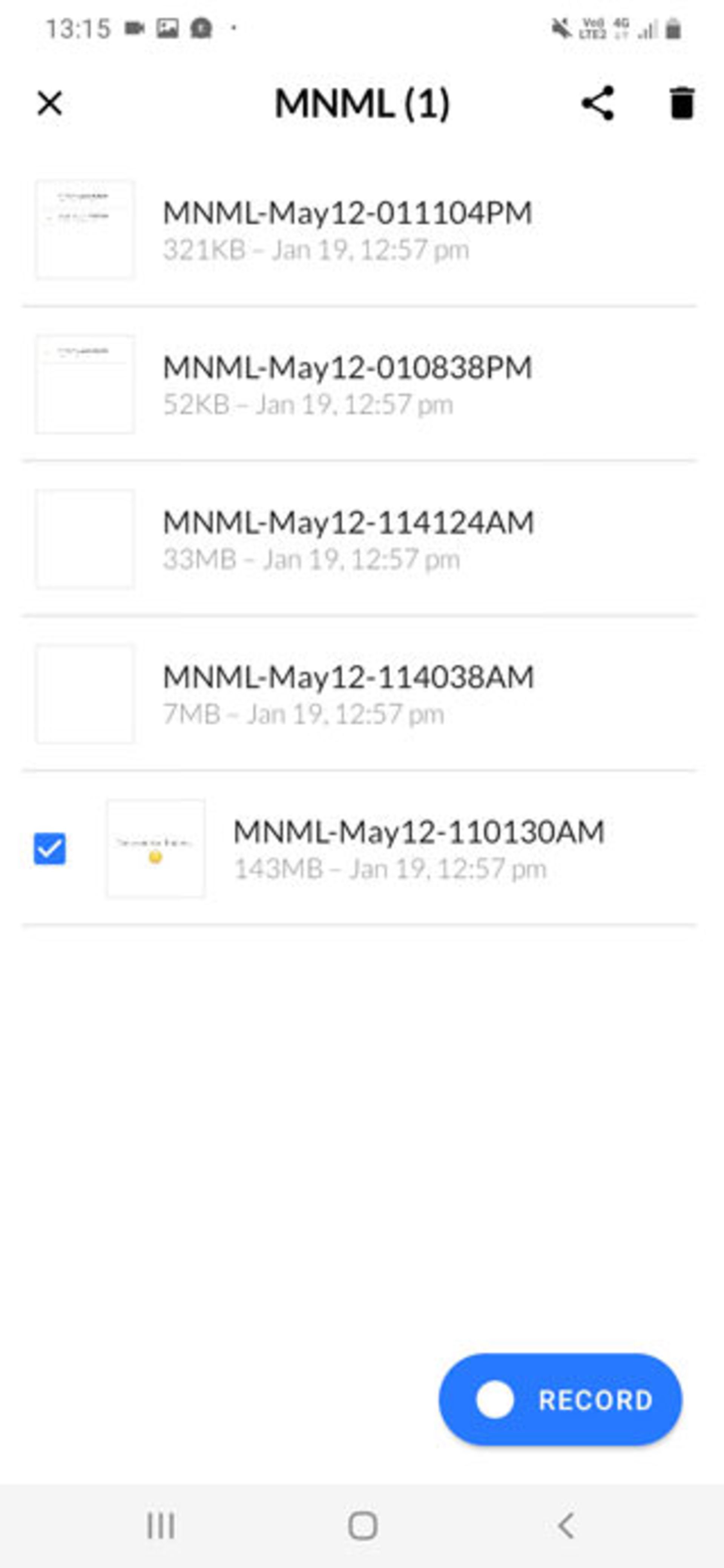
Task: Close the selection mode with X
Action: [50, 103]
